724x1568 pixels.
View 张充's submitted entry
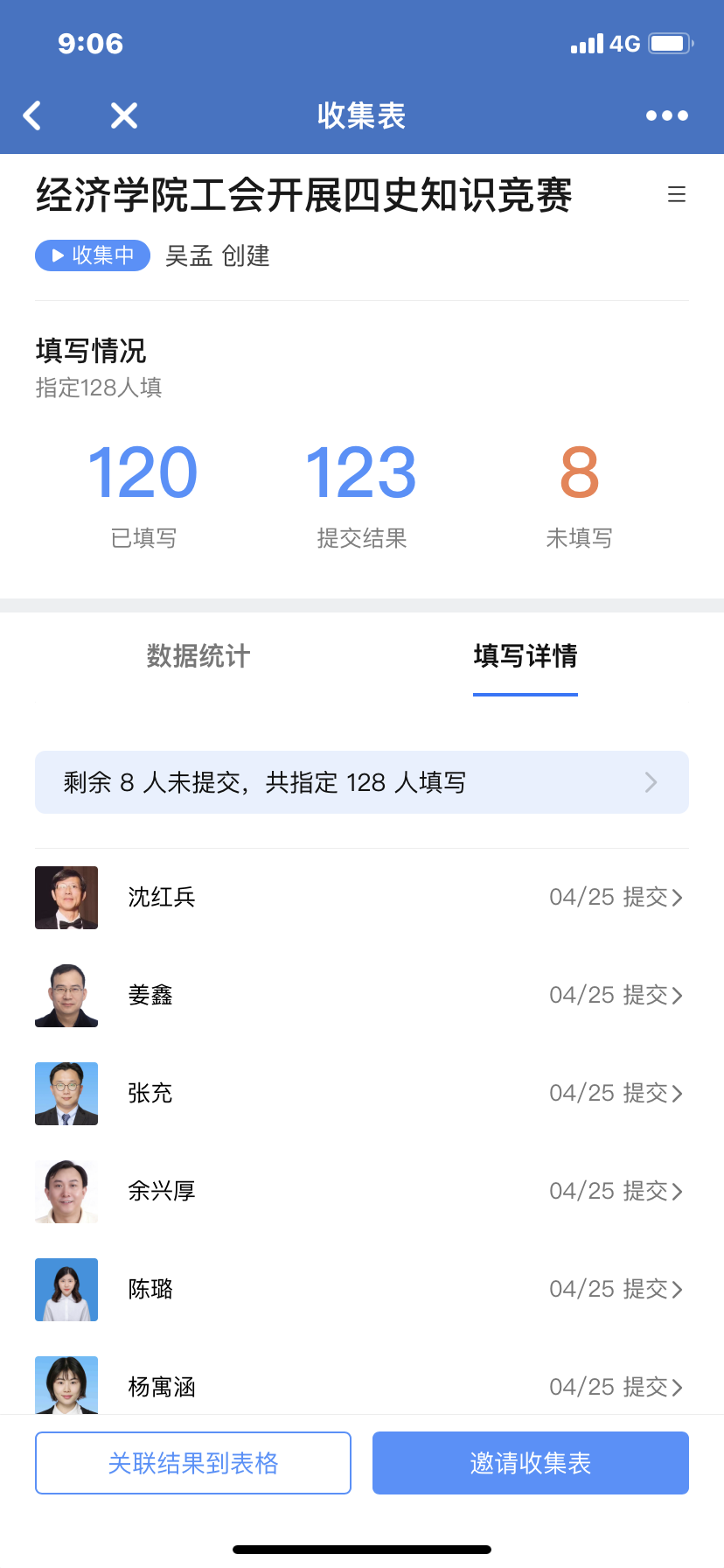(362, 1094)
